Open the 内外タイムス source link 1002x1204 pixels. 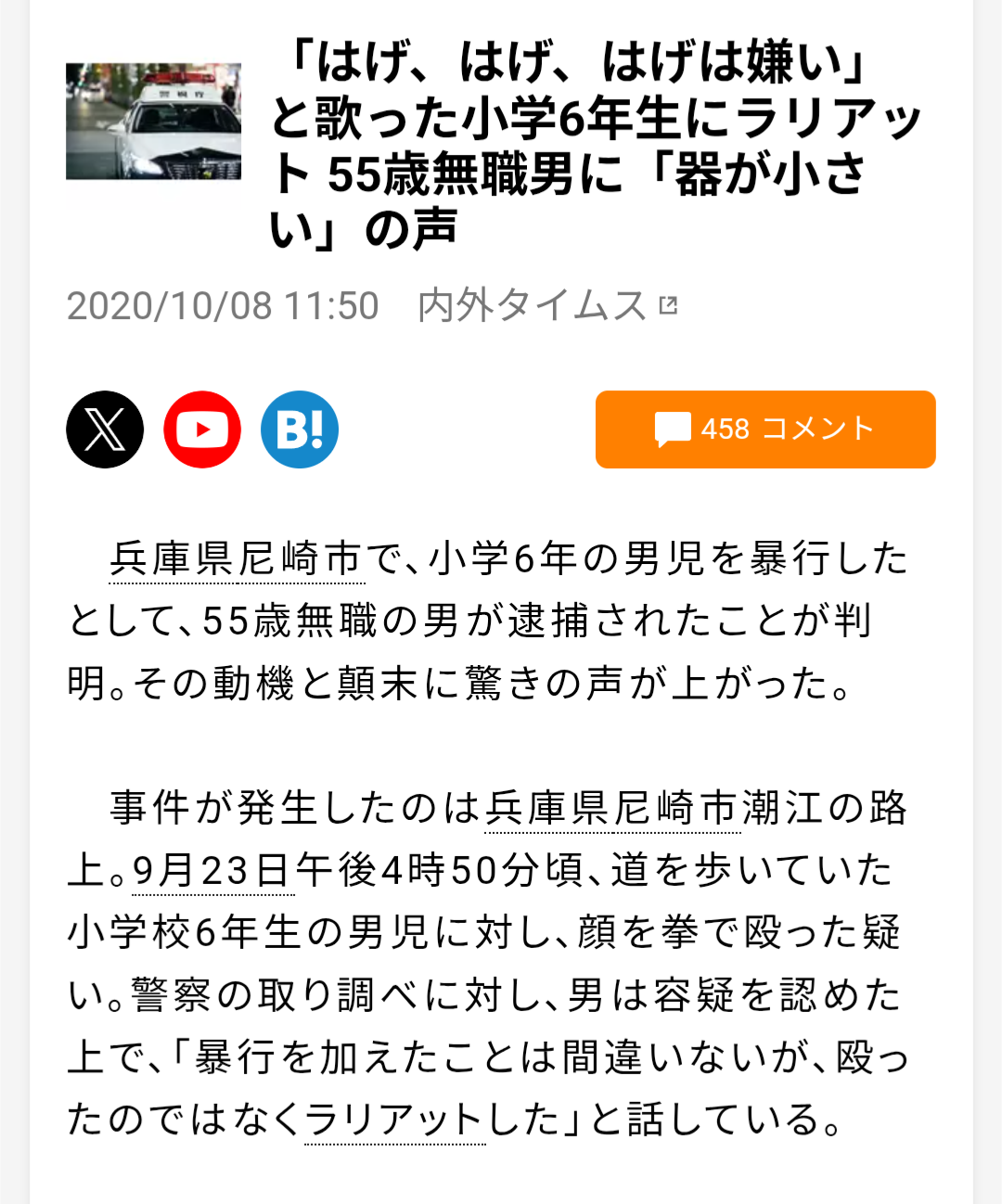coord(547,305)
